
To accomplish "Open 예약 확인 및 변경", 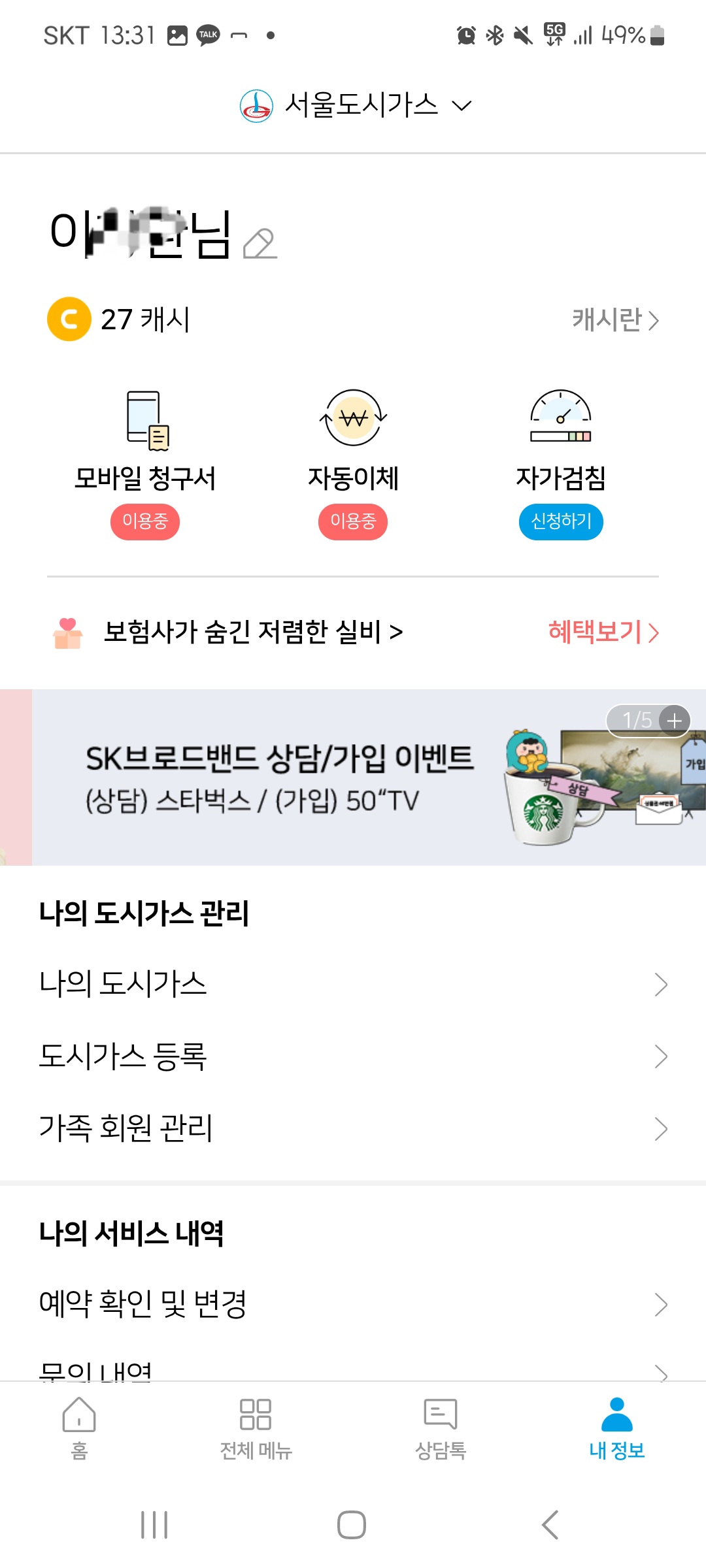I will click(353, 1304).
